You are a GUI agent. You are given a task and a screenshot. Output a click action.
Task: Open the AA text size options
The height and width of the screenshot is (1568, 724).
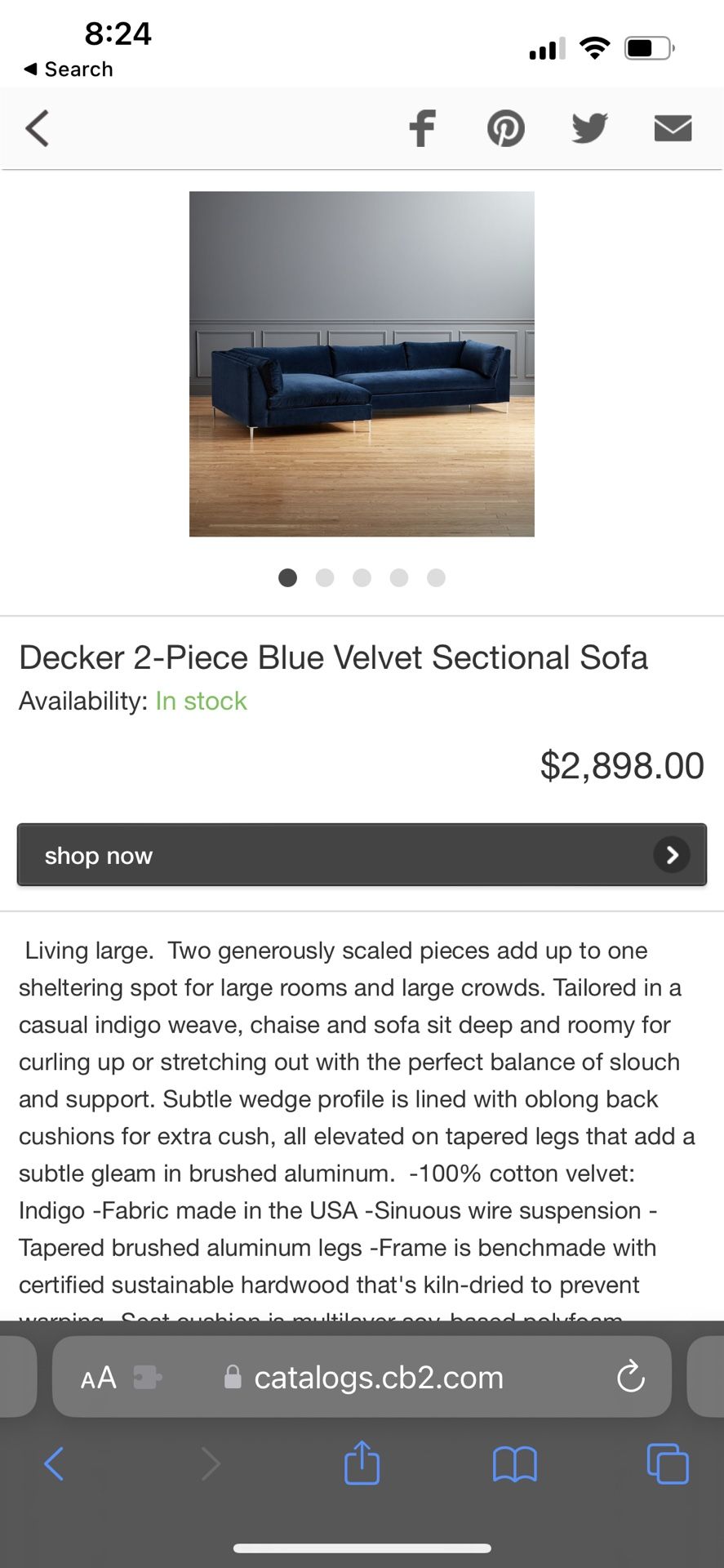click(98, 1377)
